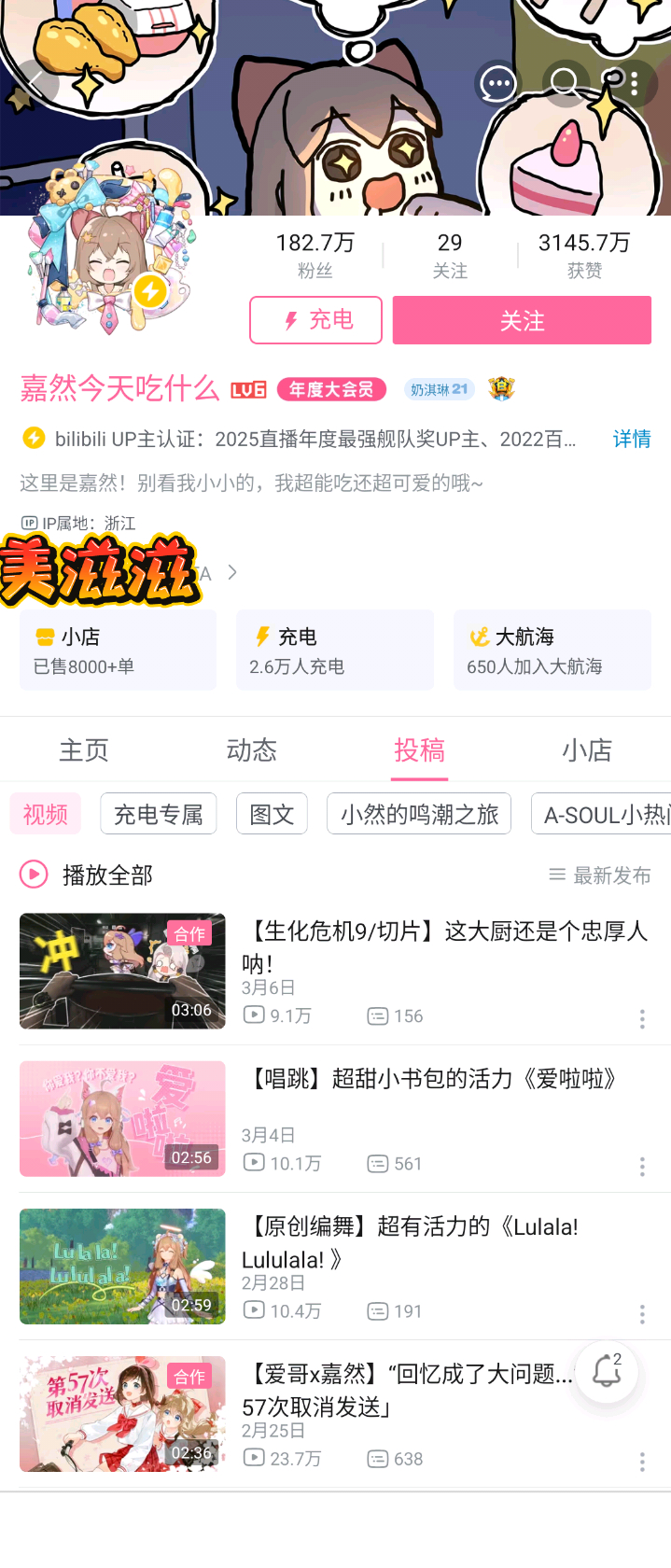The width and height of the screenshot is (671, 1568).
Task: Select the 小然的鸣潮之旅 chip
Action: 419,814
